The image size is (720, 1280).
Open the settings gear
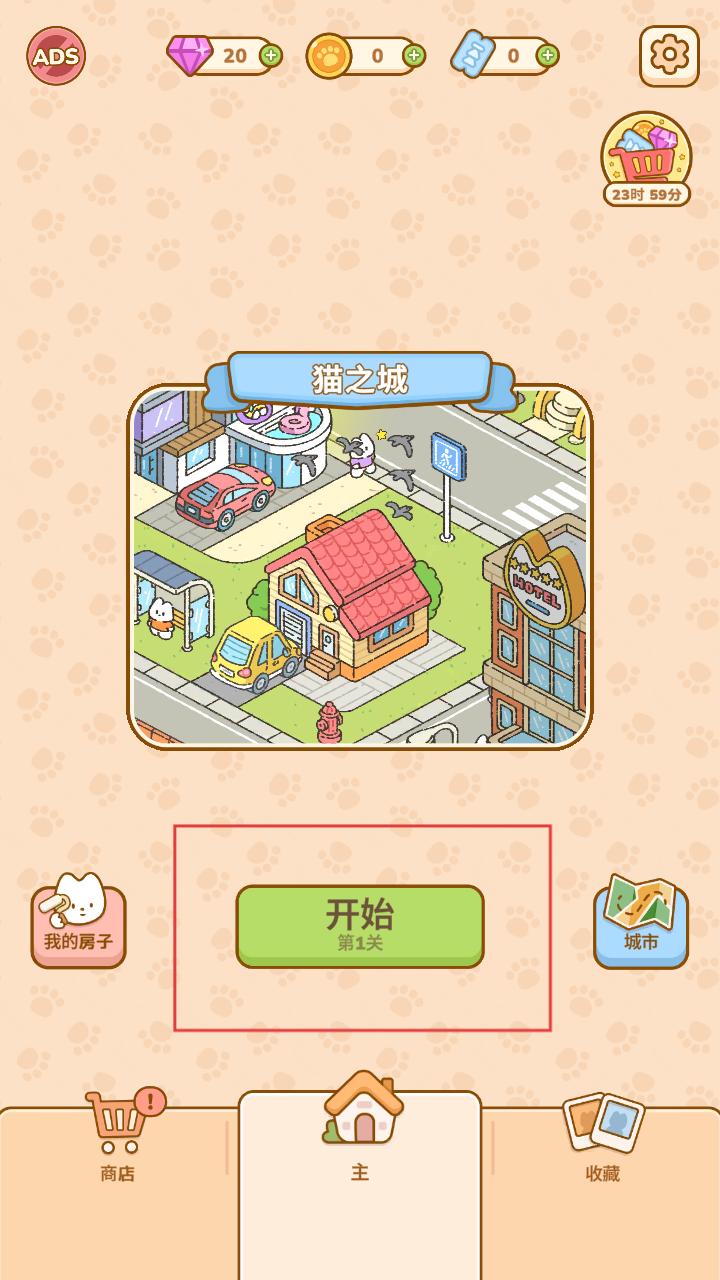point(669,56)
